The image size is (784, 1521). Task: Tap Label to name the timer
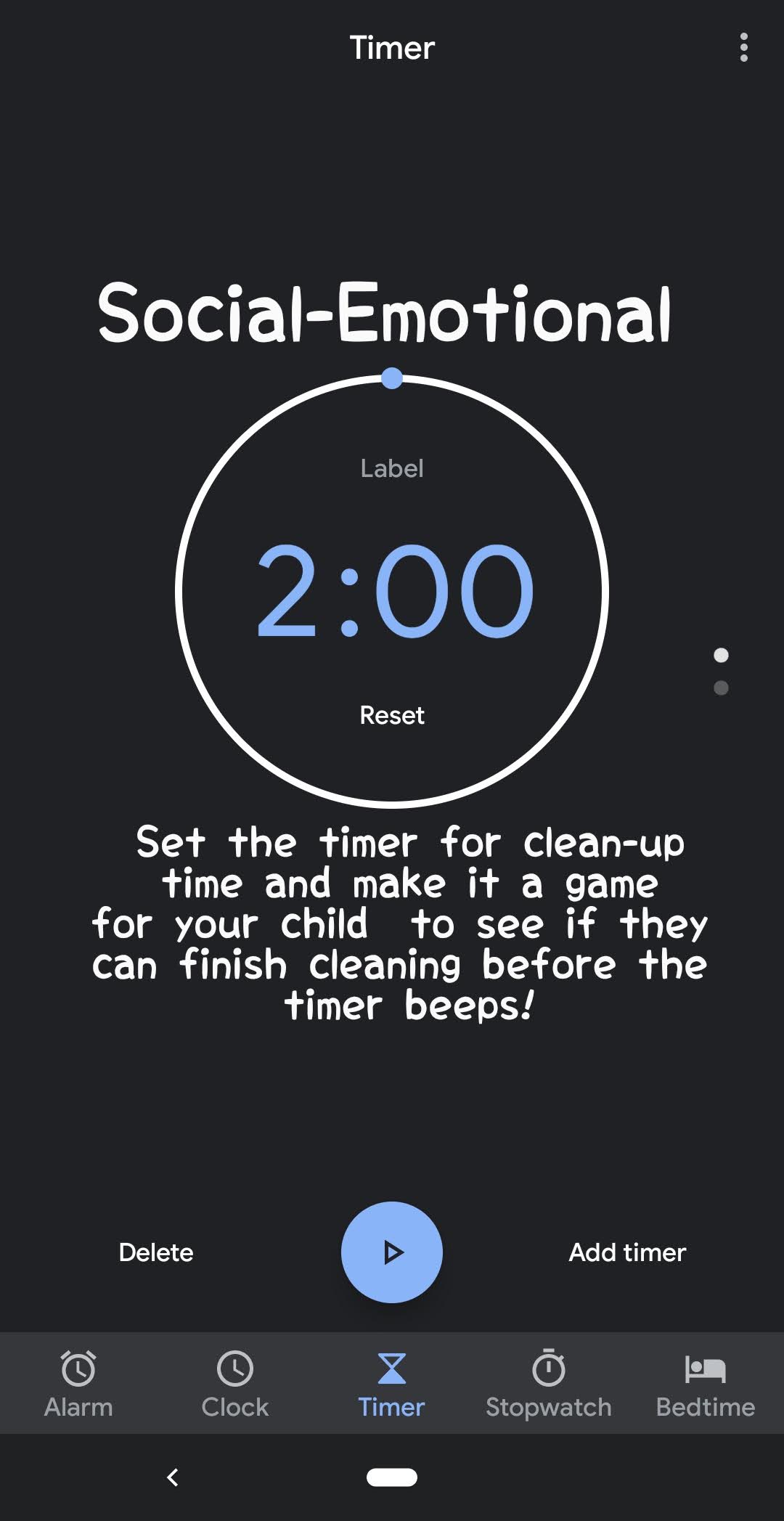click(392, 468)
